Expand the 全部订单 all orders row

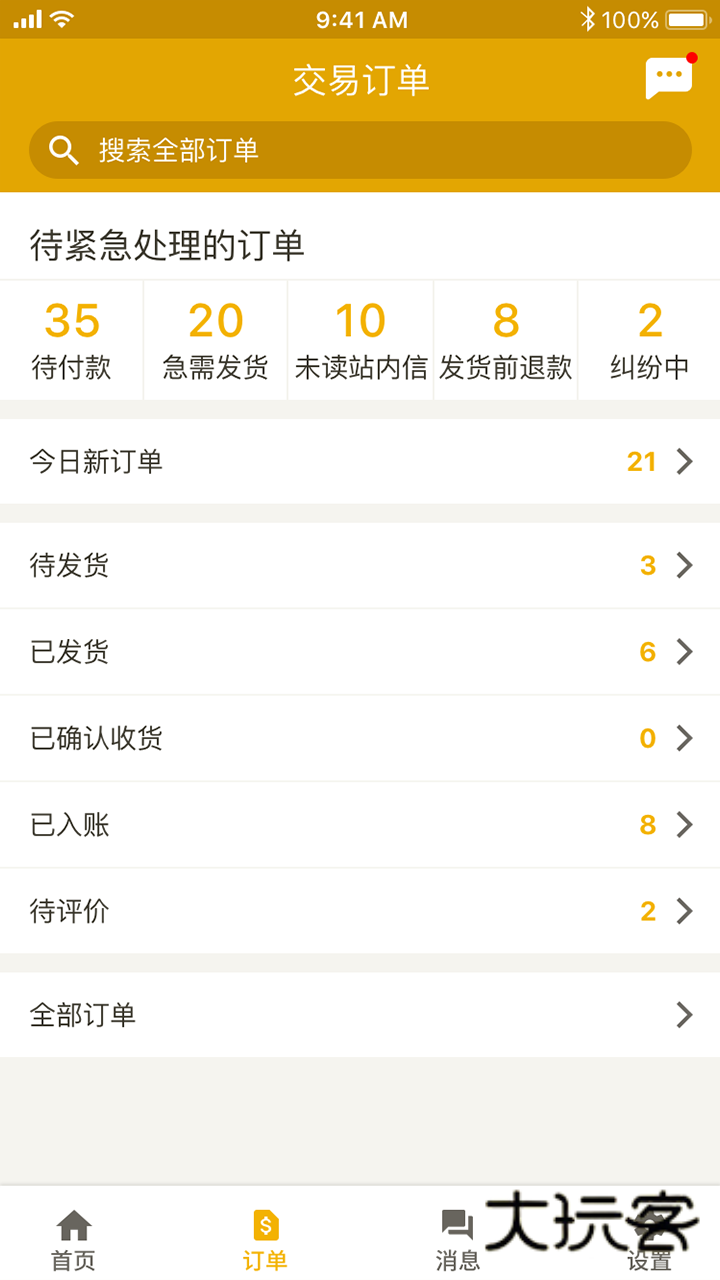coord(360,1014)
